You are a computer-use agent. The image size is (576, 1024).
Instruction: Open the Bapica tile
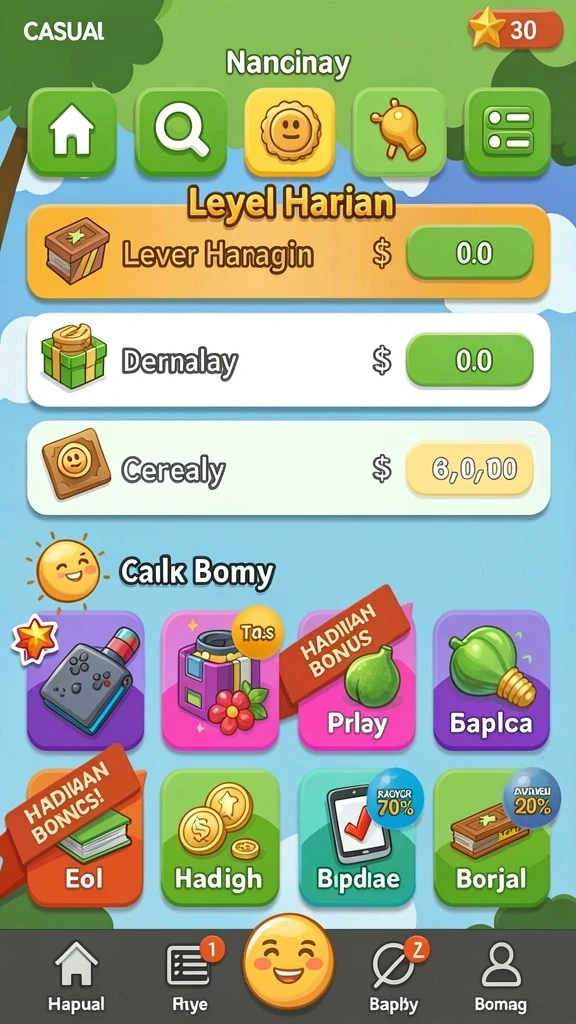[492, 680]
